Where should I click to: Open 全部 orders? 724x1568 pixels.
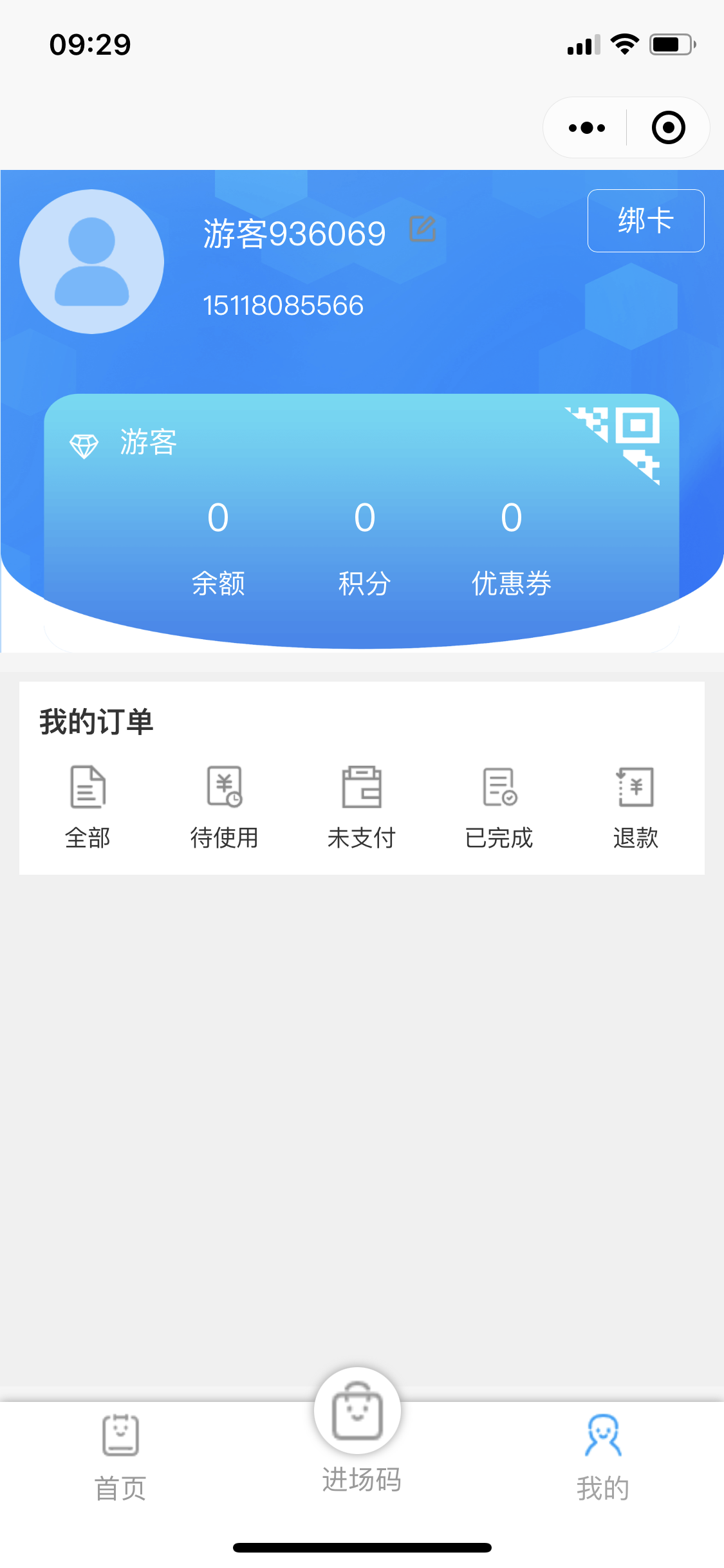pyautogui.click(x=88, y=808)
